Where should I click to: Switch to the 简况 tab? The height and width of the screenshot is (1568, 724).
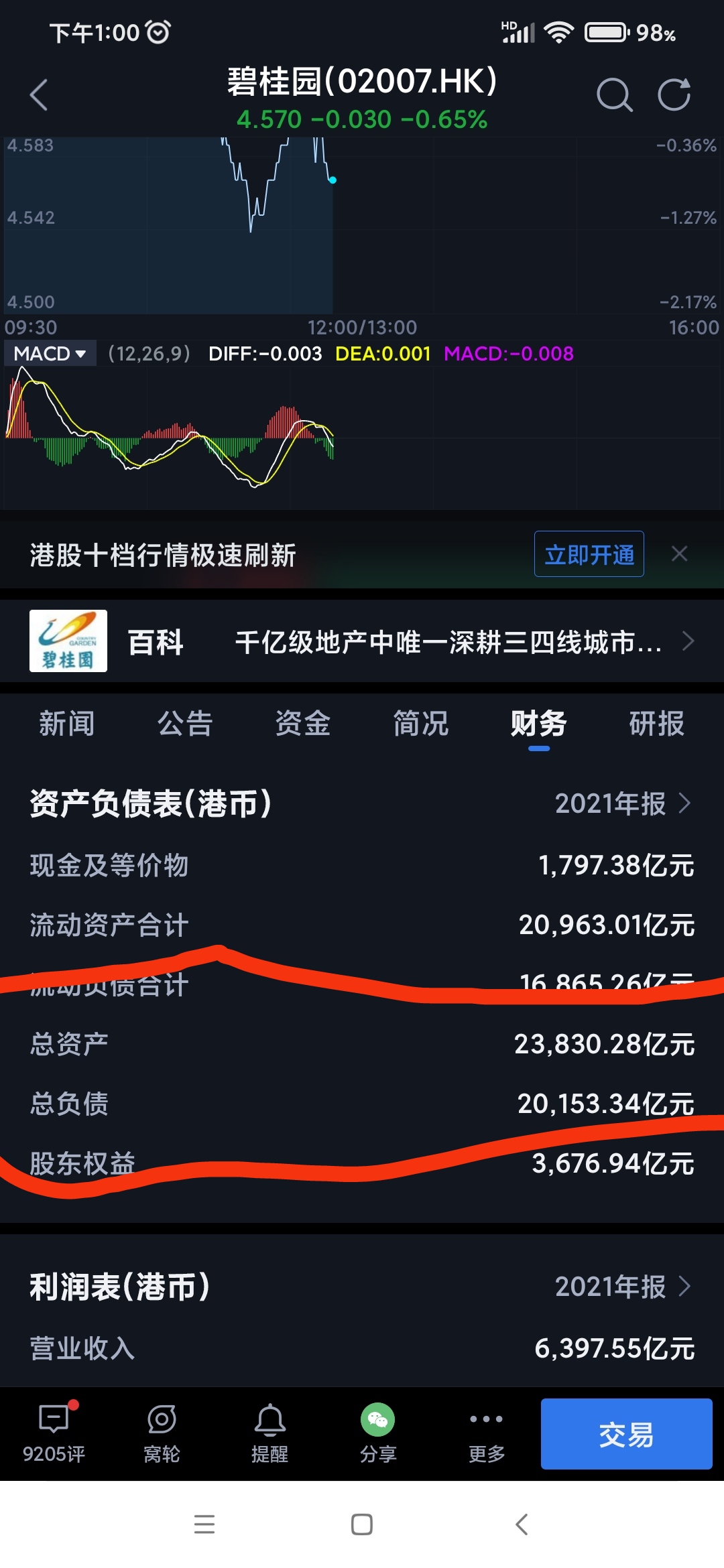[x=421, y=724]
